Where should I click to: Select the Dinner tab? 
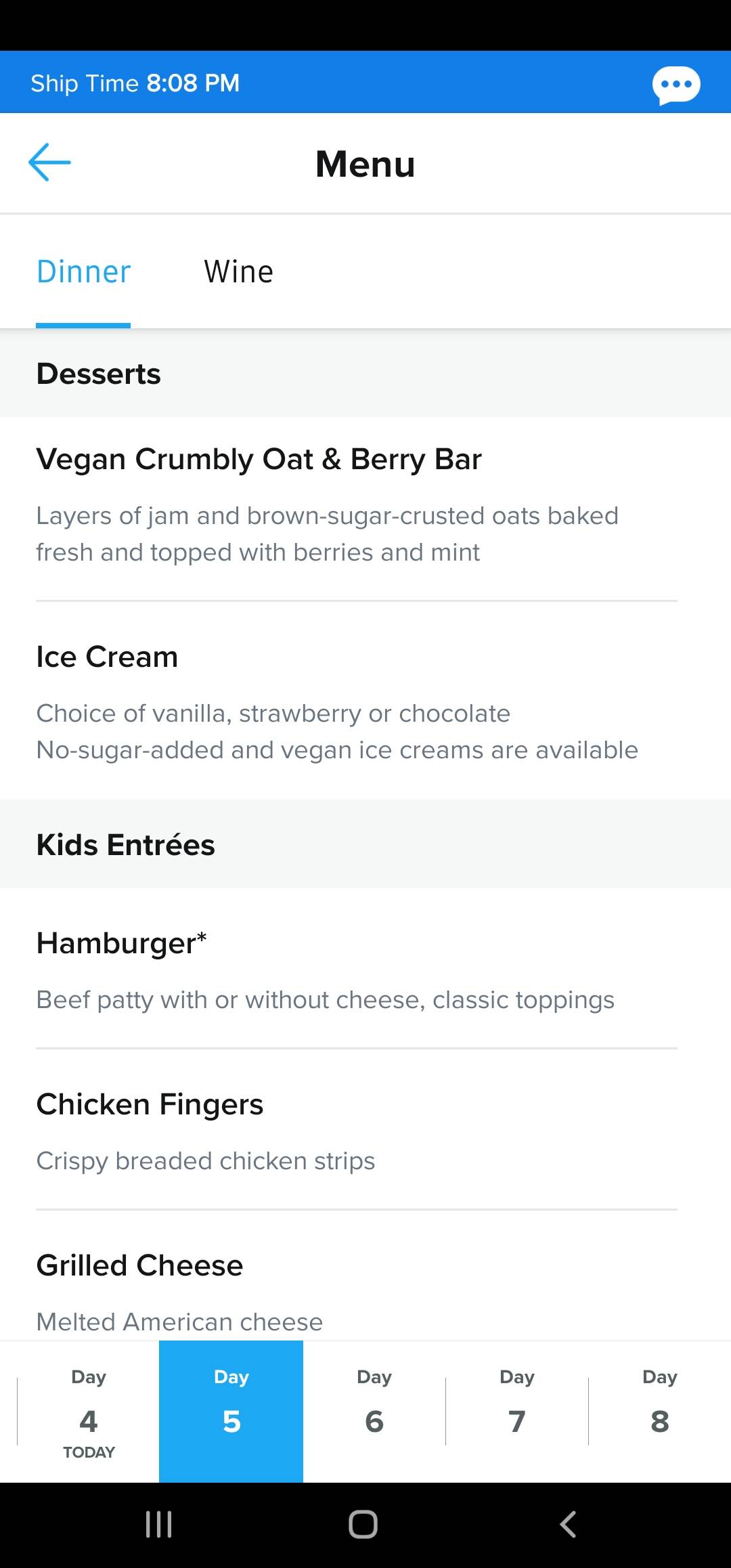point(83,272)
